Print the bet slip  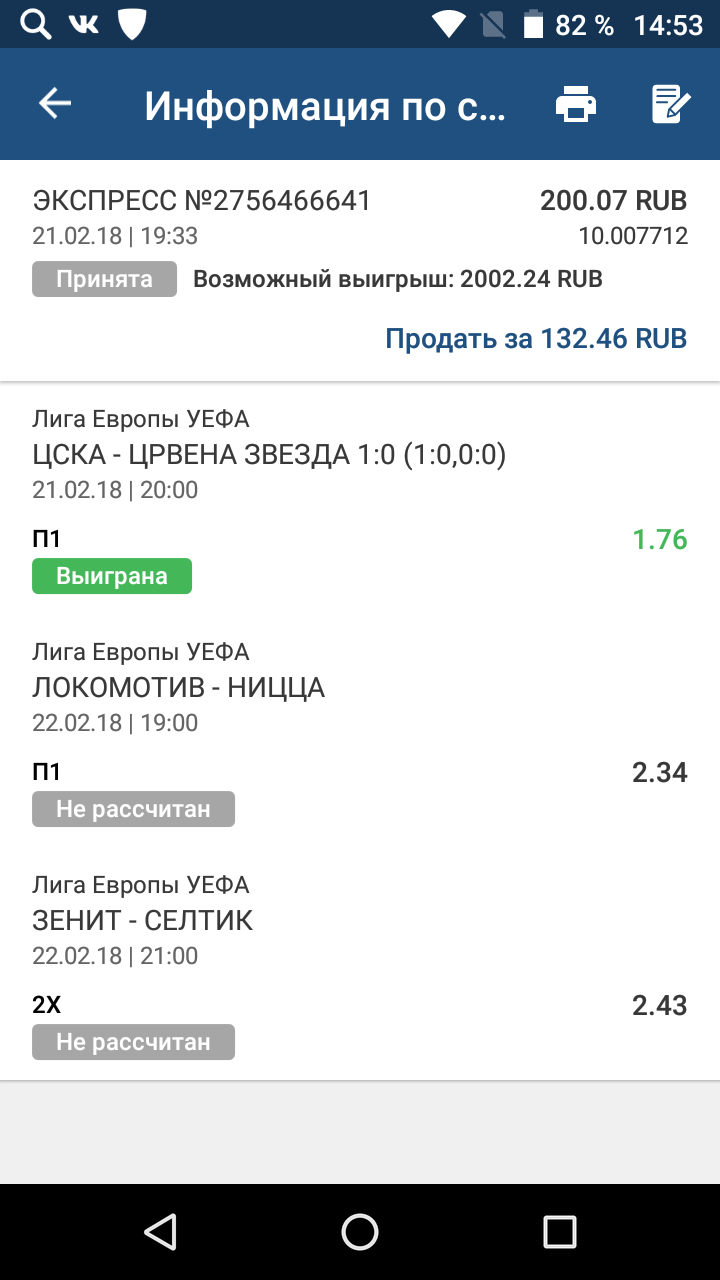(576, 104)
